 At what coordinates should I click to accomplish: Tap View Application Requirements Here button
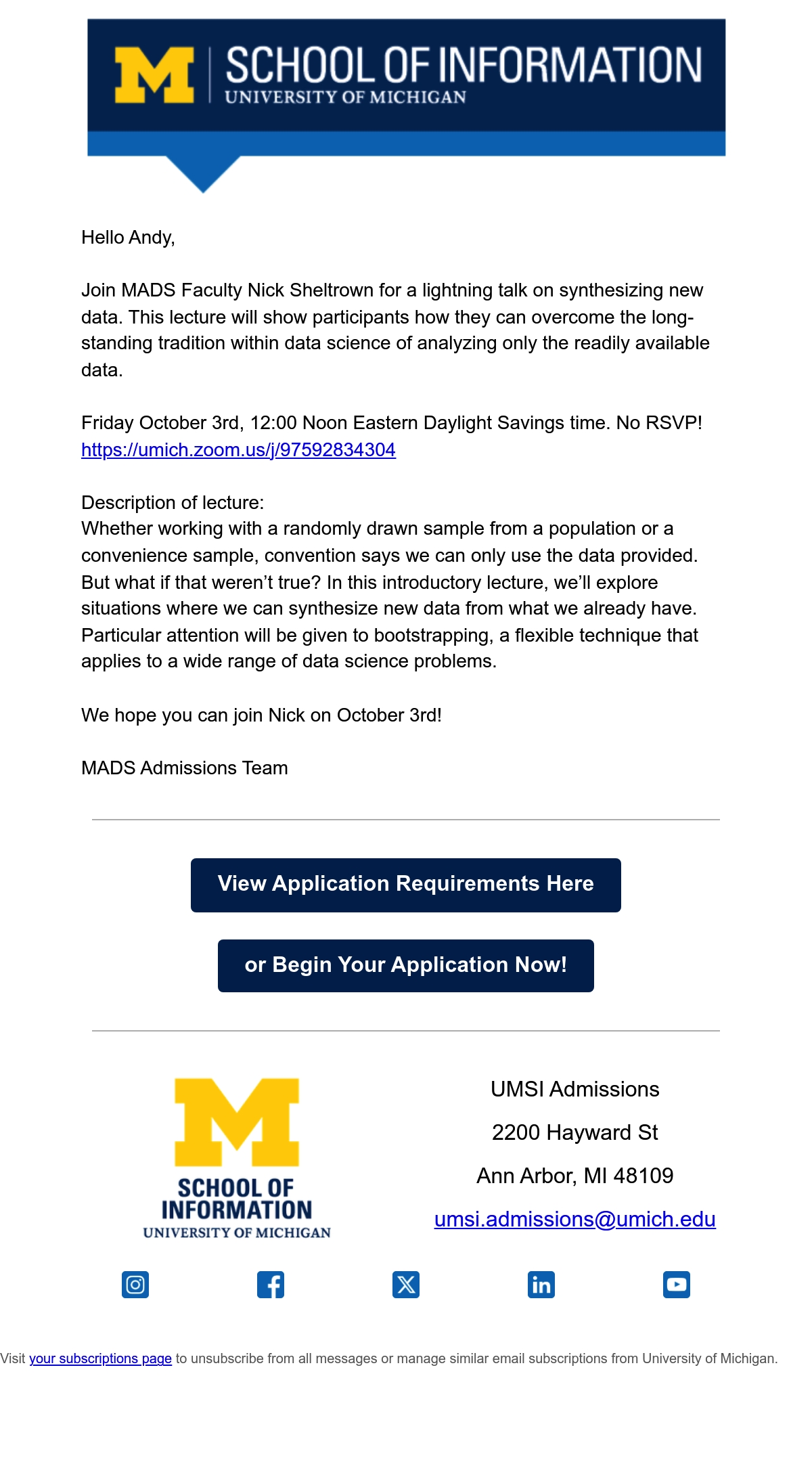point(406,885)
